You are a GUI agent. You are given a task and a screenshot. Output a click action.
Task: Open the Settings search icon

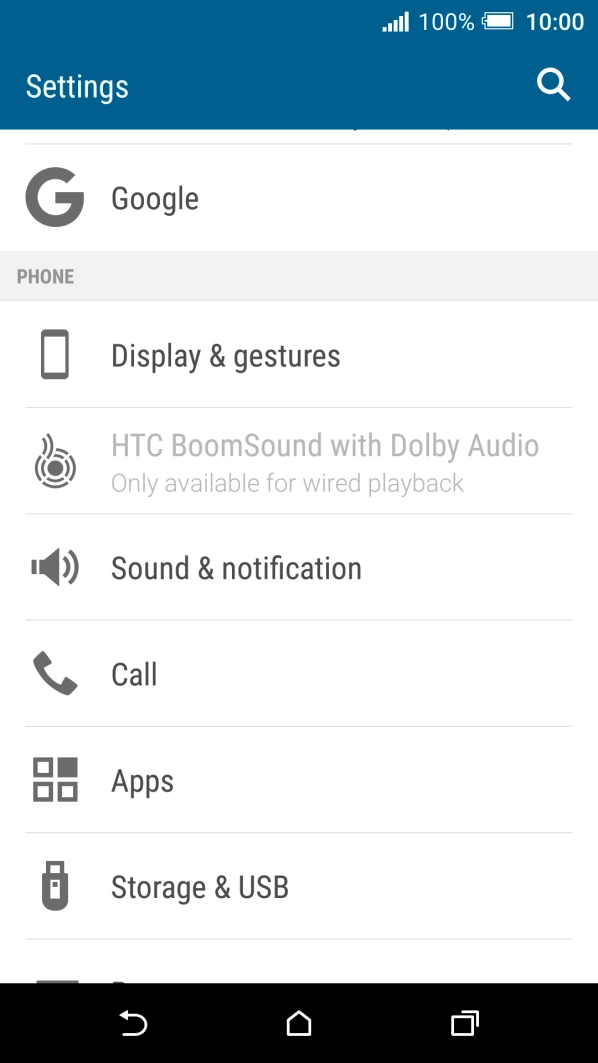click(553, 86)
